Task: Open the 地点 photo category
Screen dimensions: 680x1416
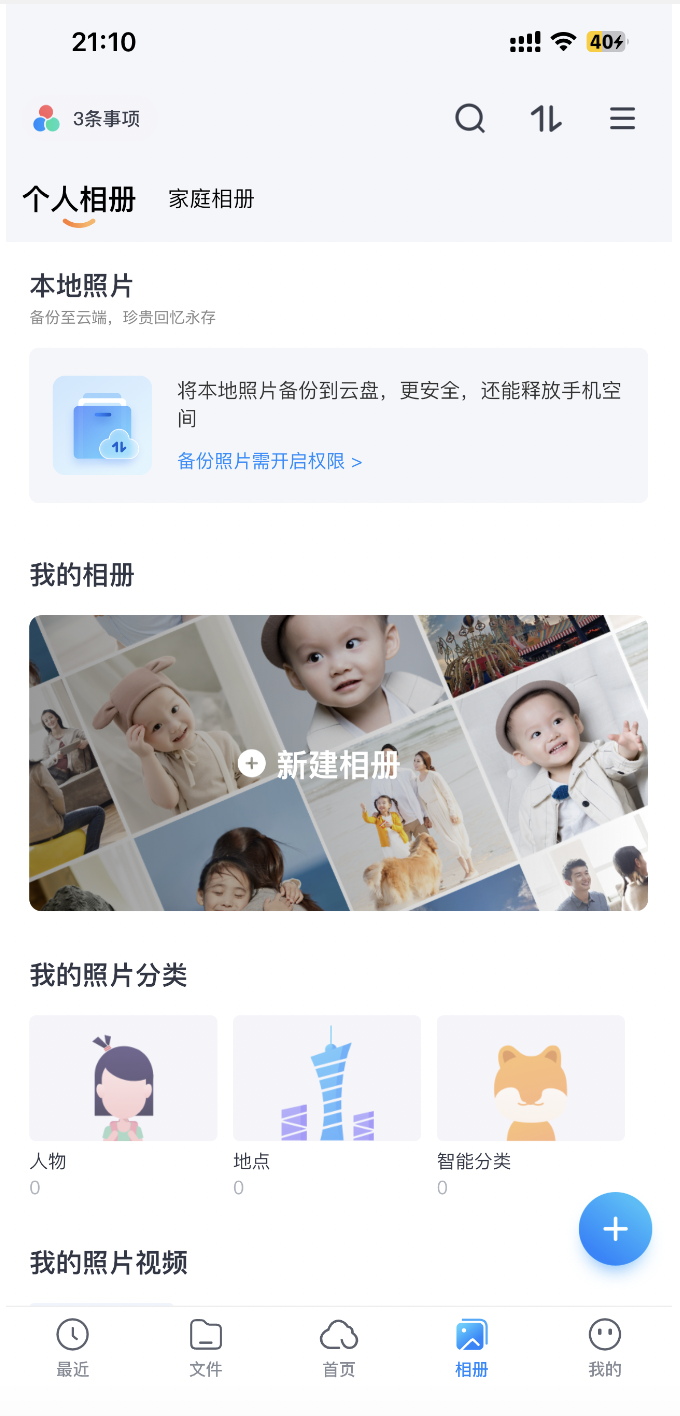Action: [327, 1078]
